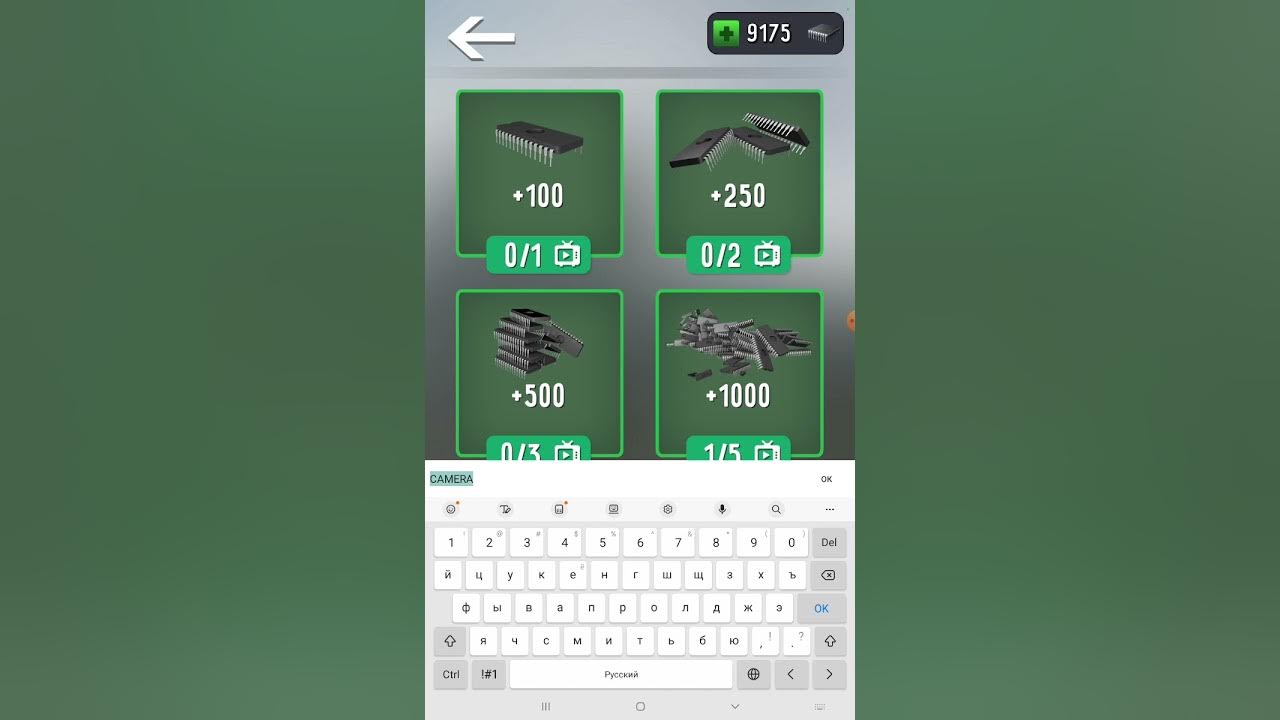The width and height of the screenshot is (1280, 720).
Task: Confirm the text with the small OK
Action: point(826,479)
